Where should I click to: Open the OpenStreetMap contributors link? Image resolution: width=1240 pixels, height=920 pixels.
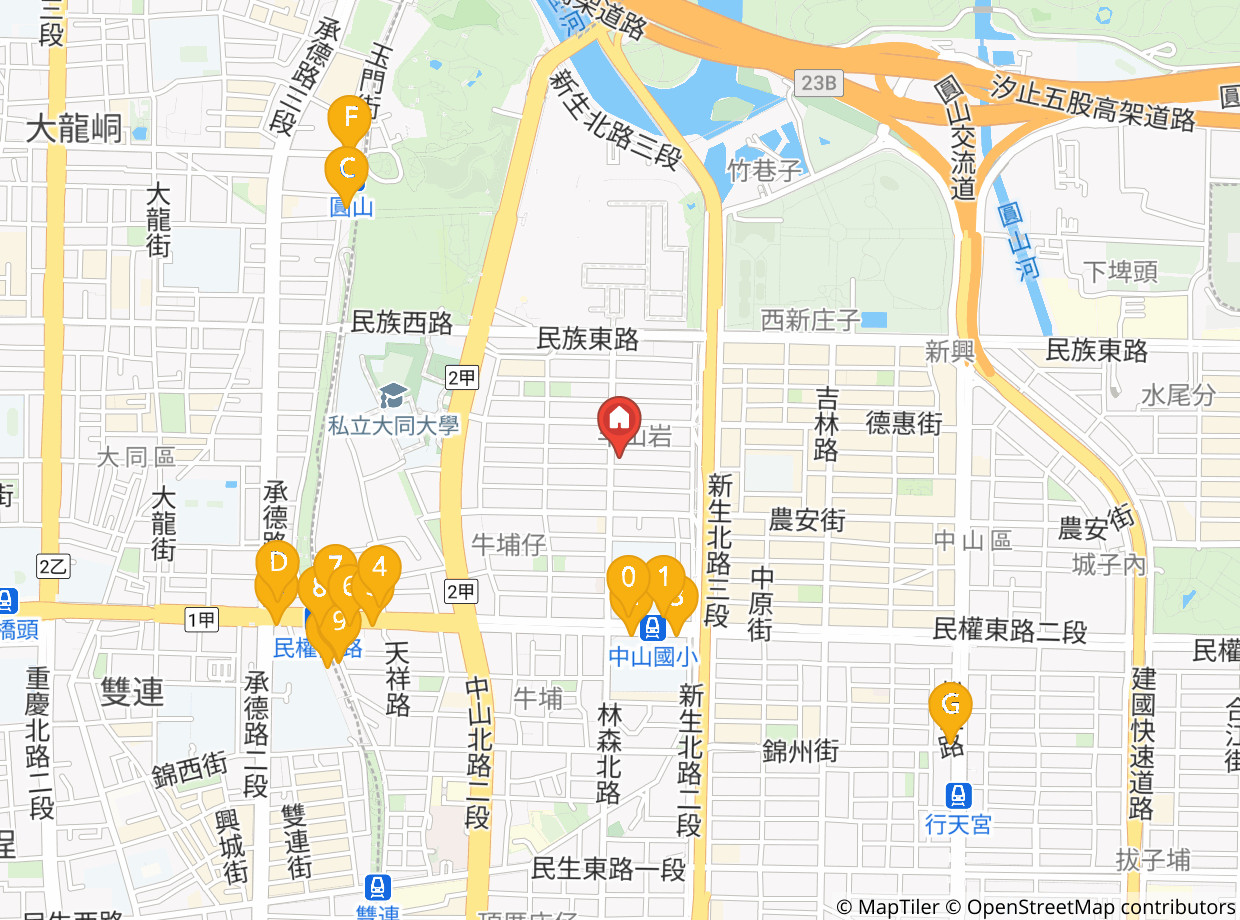1099,907
